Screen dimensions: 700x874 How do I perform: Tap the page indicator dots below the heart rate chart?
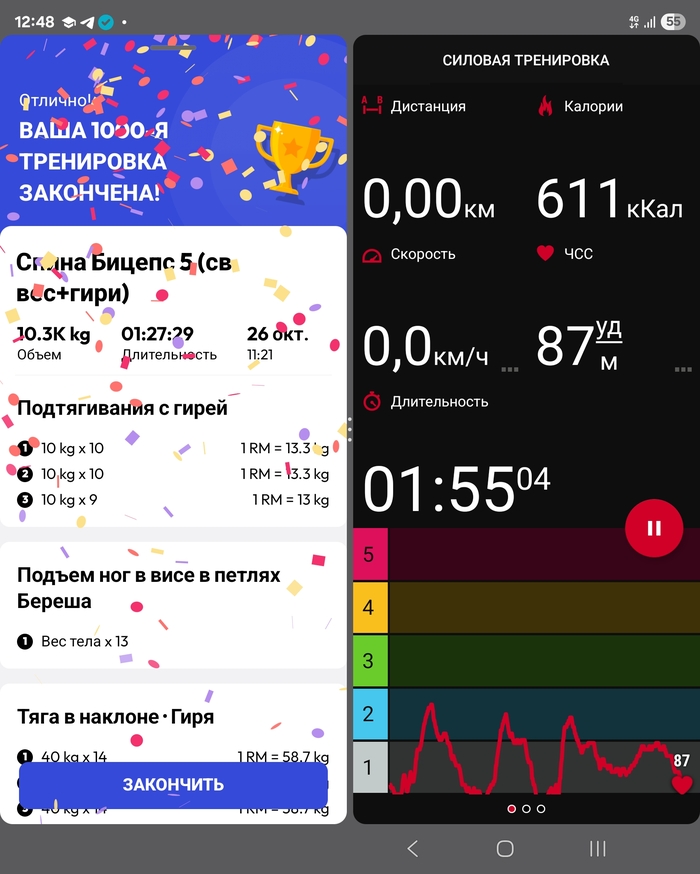pos(526,808)
